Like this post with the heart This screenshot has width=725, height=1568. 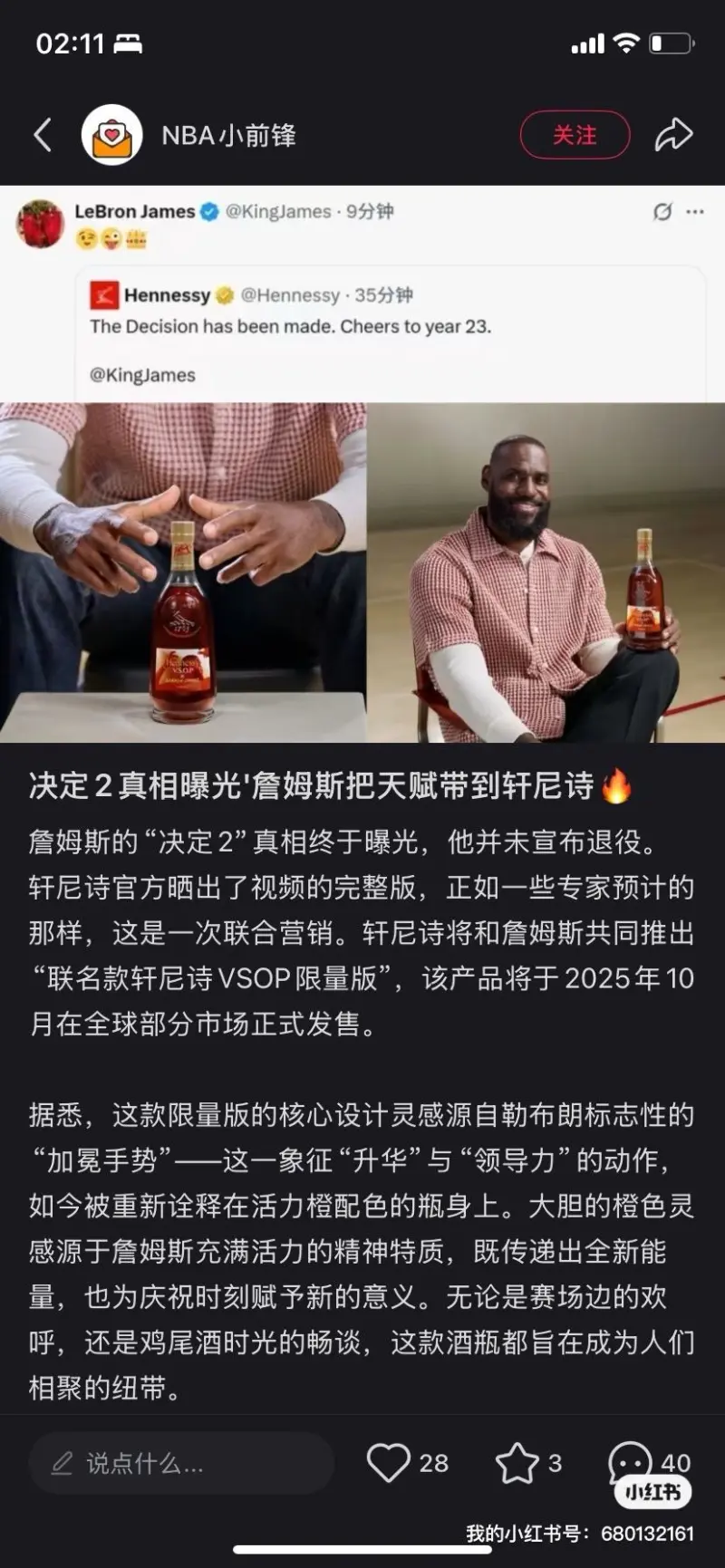pyautogui.click(x=389, y=1463)
